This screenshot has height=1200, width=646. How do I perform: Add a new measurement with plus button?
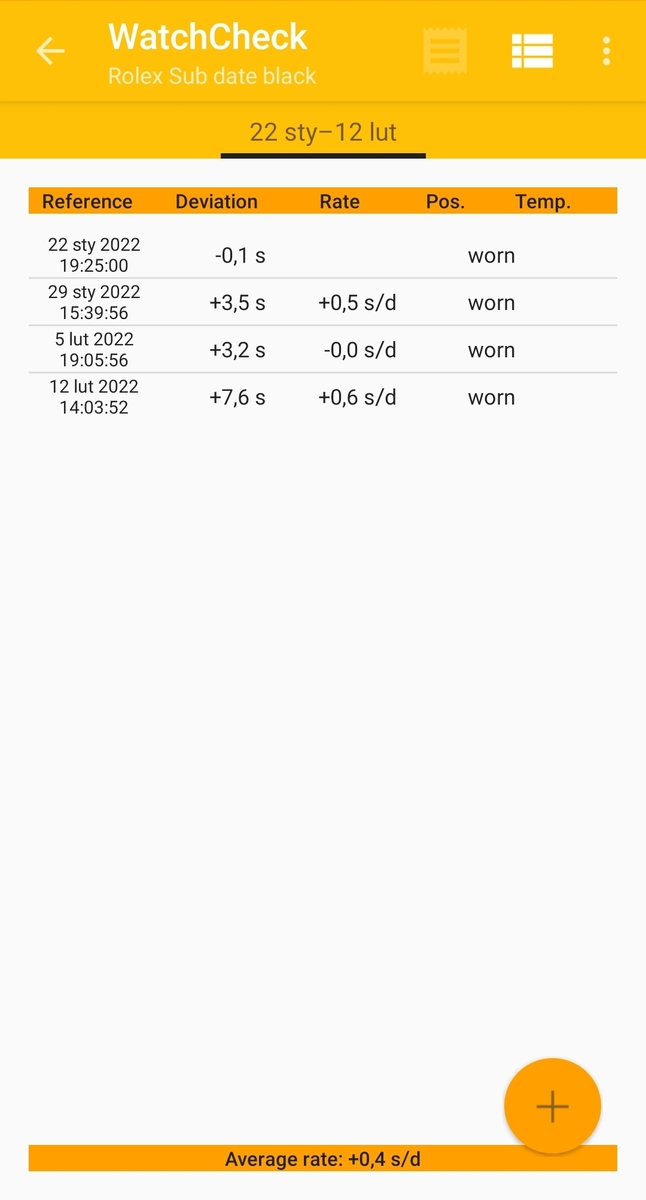(x=552, y=1106)
